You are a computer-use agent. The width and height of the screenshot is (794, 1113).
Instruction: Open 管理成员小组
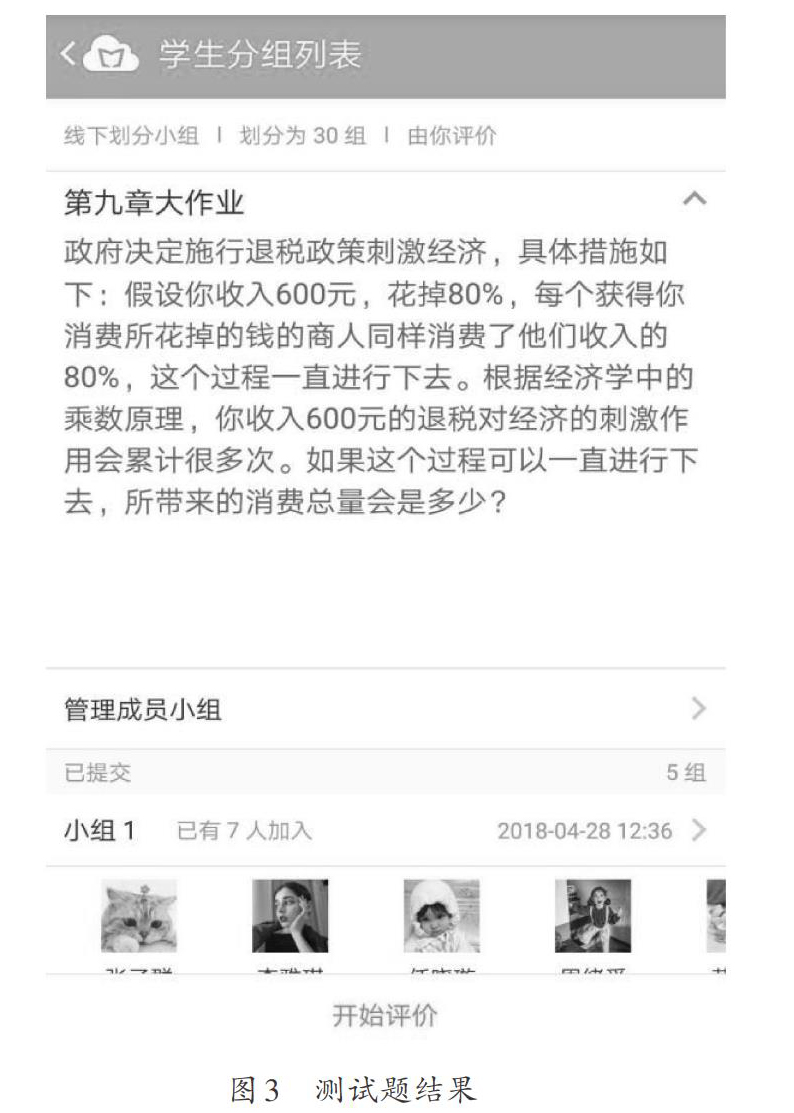385,710
